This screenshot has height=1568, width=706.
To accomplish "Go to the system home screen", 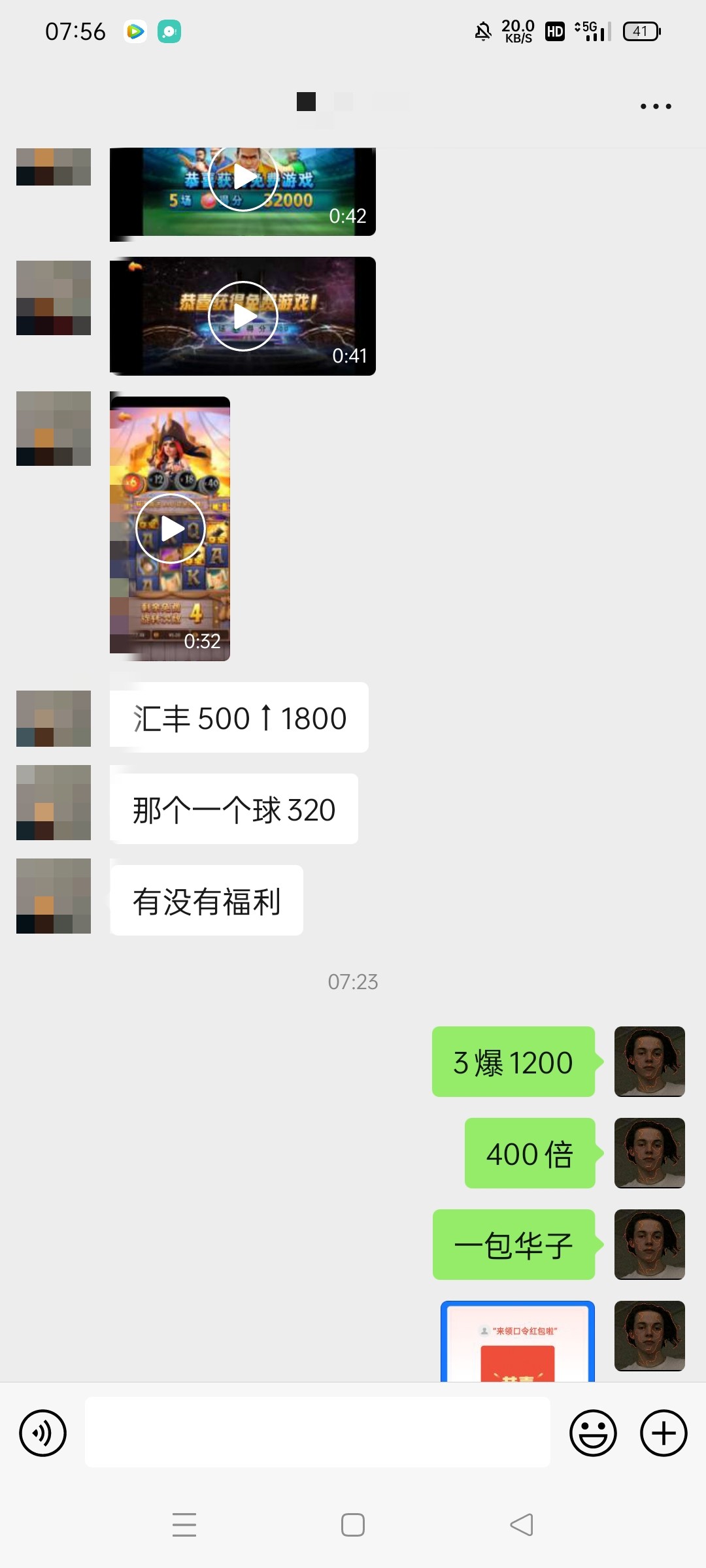I will [353, 1525].
